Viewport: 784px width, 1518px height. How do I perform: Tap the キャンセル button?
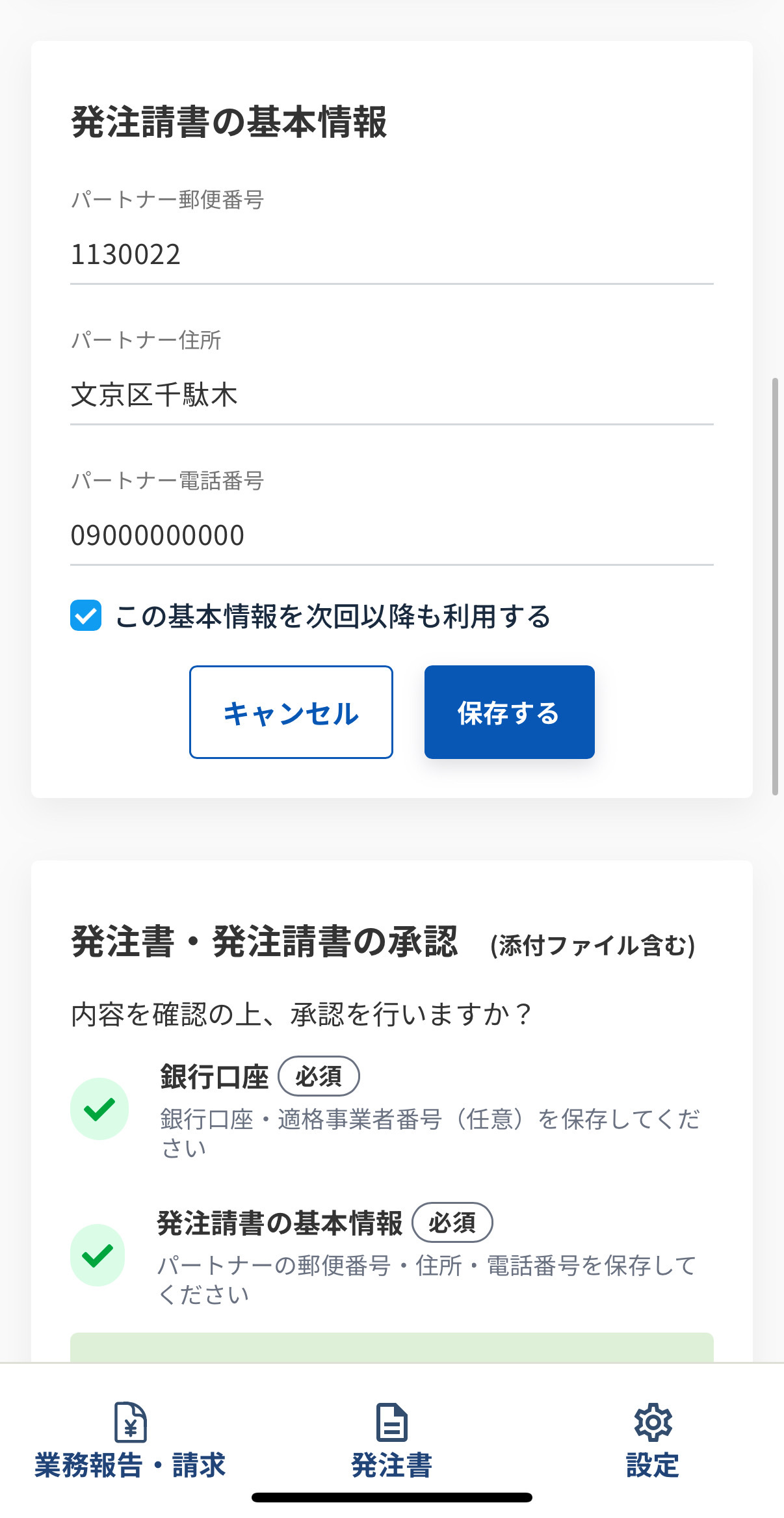coord(291,712)
